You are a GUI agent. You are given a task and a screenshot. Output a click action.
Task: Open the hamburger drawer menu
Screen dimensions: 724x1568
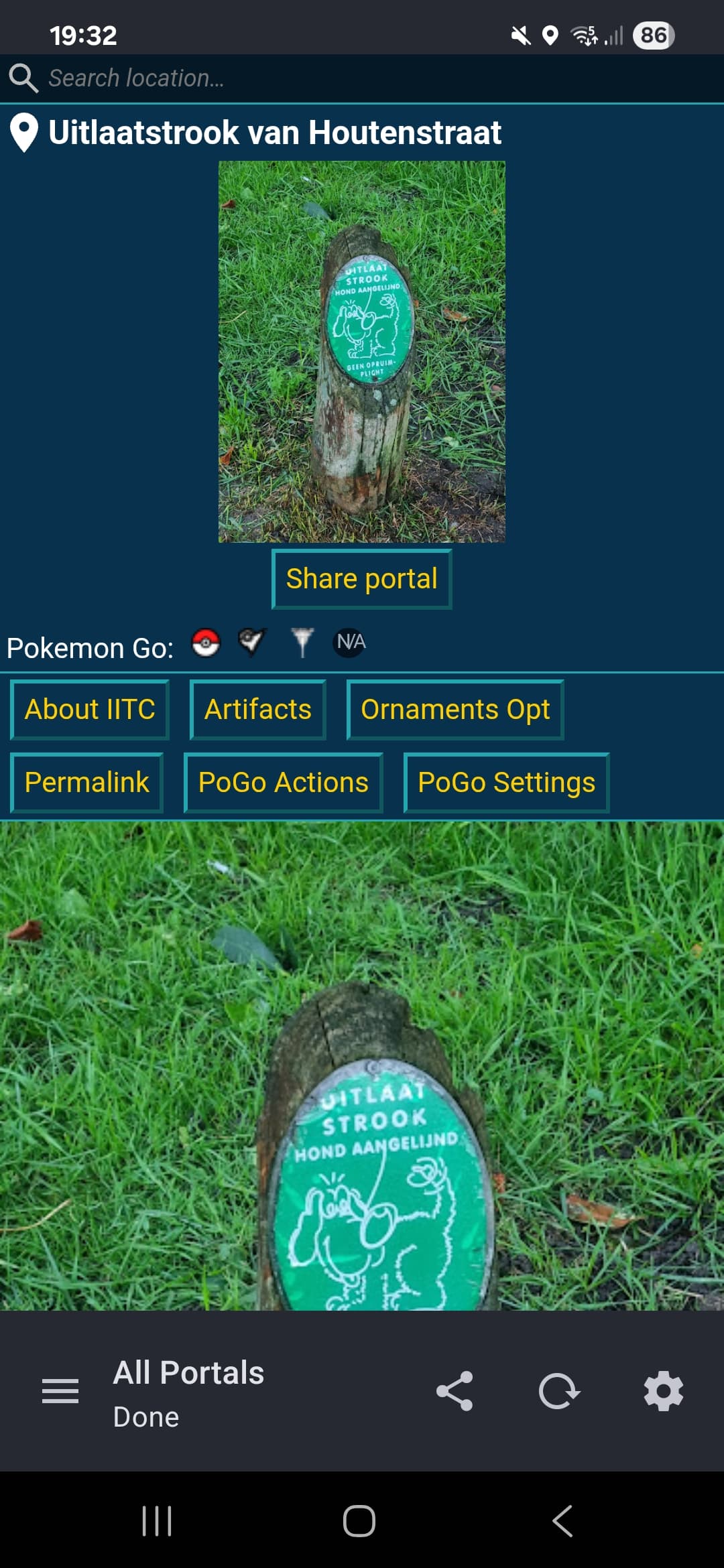point(60,1392)
